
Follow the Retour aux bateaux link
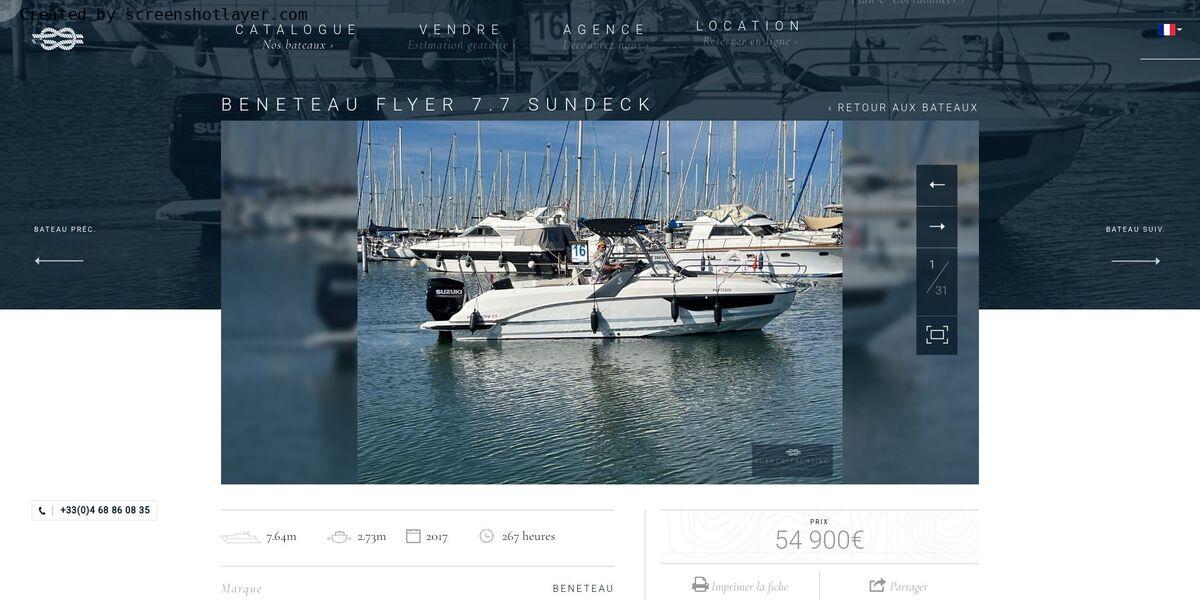click(903, 108)
